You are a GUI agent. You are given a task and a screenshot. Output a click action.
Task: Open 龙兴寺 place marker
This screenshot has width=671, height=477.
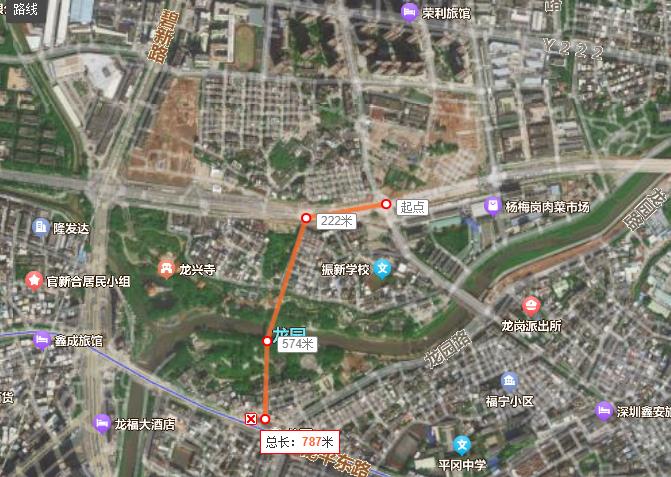(166, 268)
